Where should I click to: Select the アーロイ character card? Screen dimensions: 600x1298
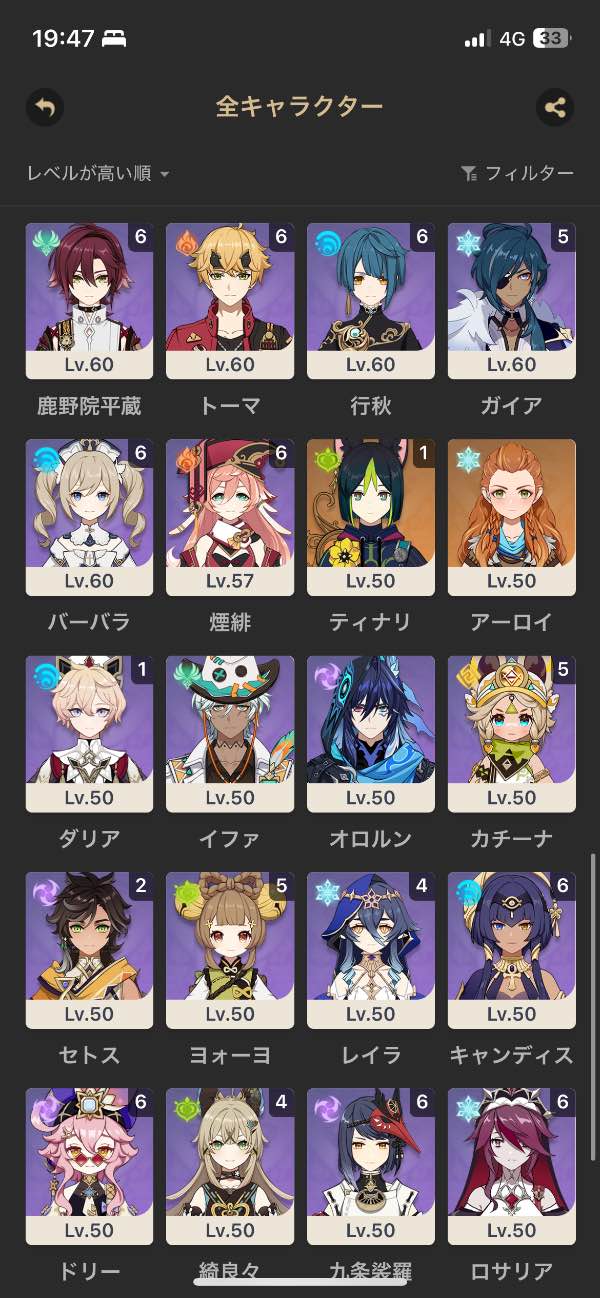tap(512, 517)
